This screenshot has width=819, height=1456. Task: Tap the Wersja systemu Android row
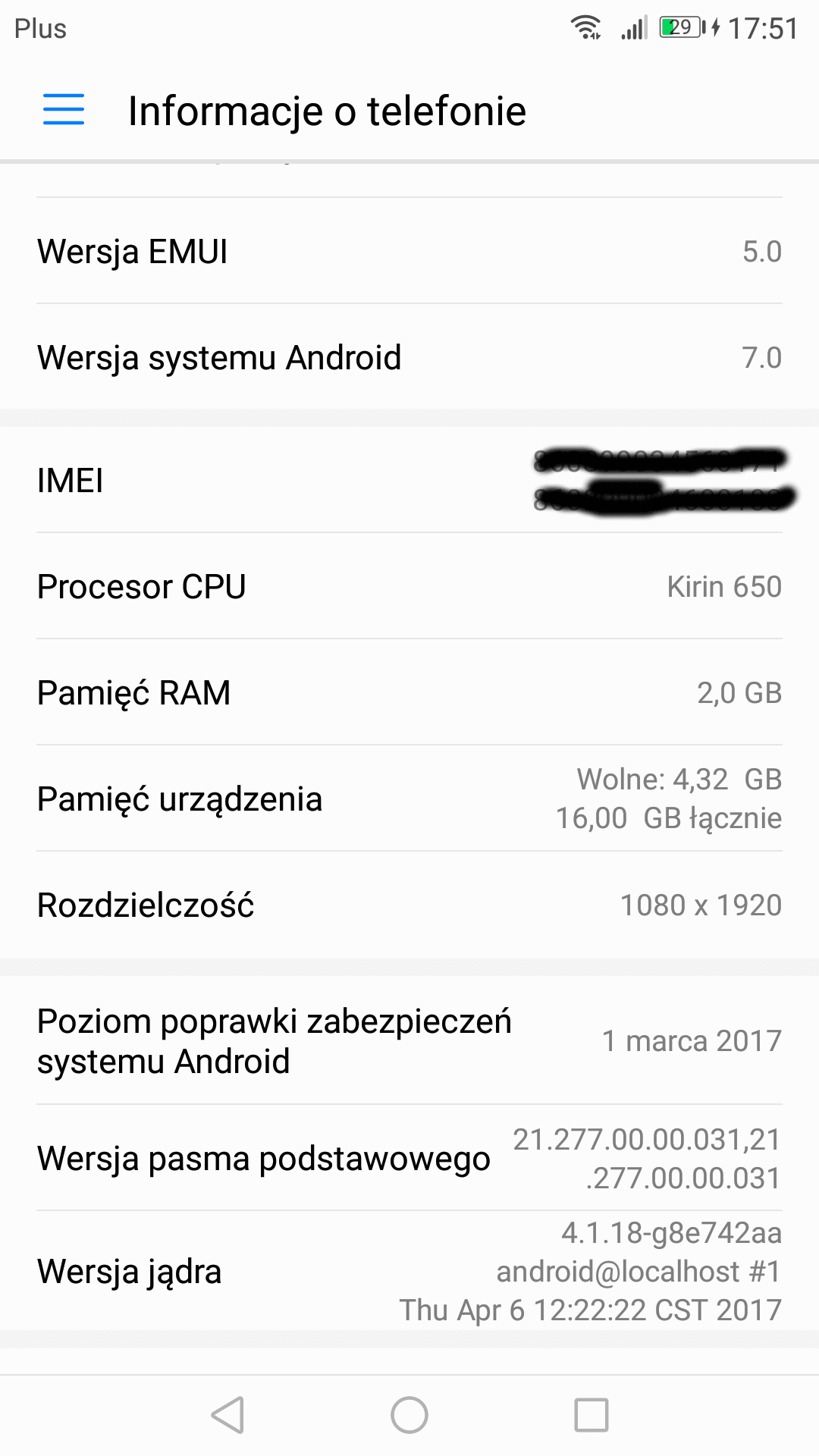coord(409,357)
